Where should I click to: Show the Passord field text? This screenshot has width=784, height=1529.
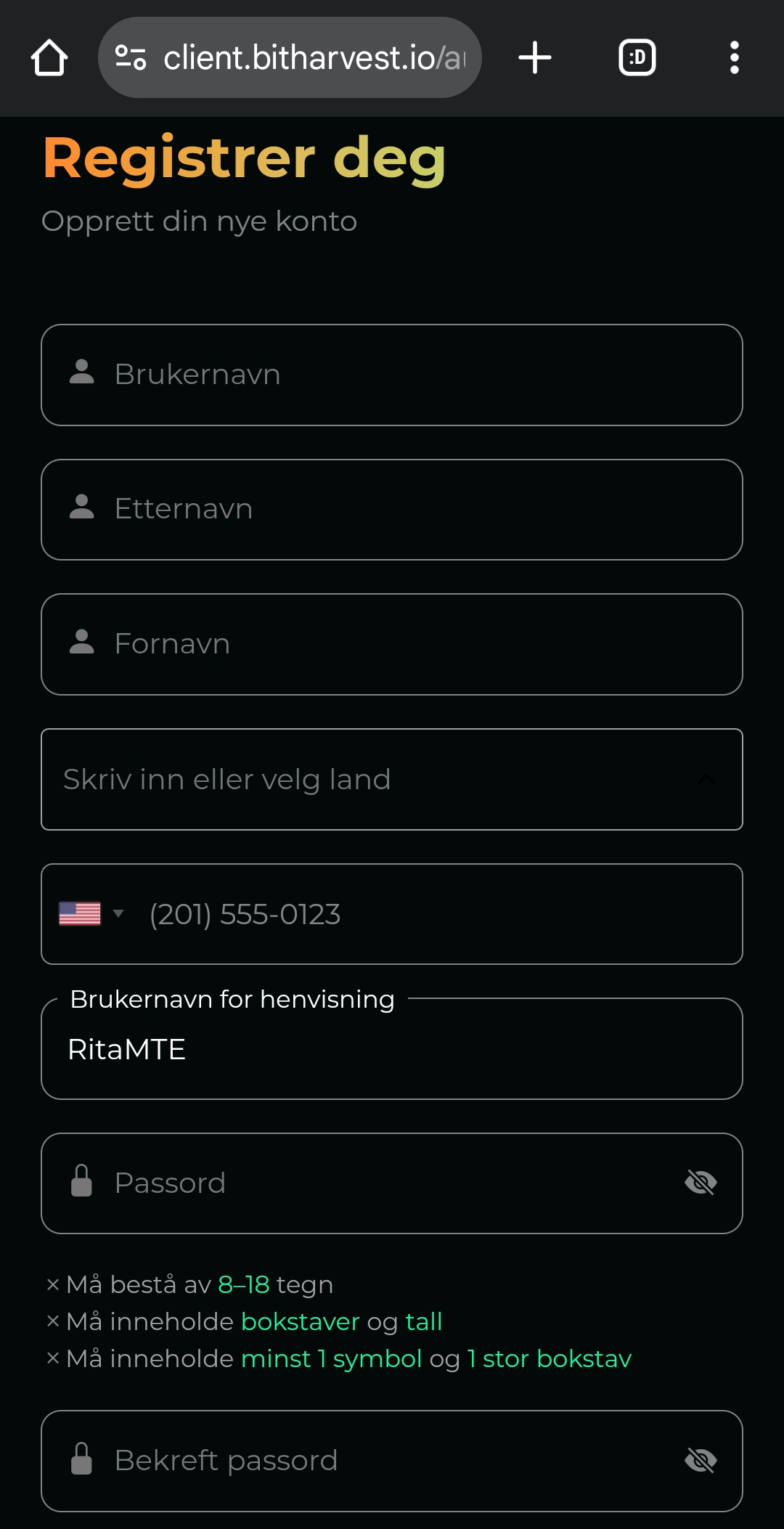(701, 1183)
